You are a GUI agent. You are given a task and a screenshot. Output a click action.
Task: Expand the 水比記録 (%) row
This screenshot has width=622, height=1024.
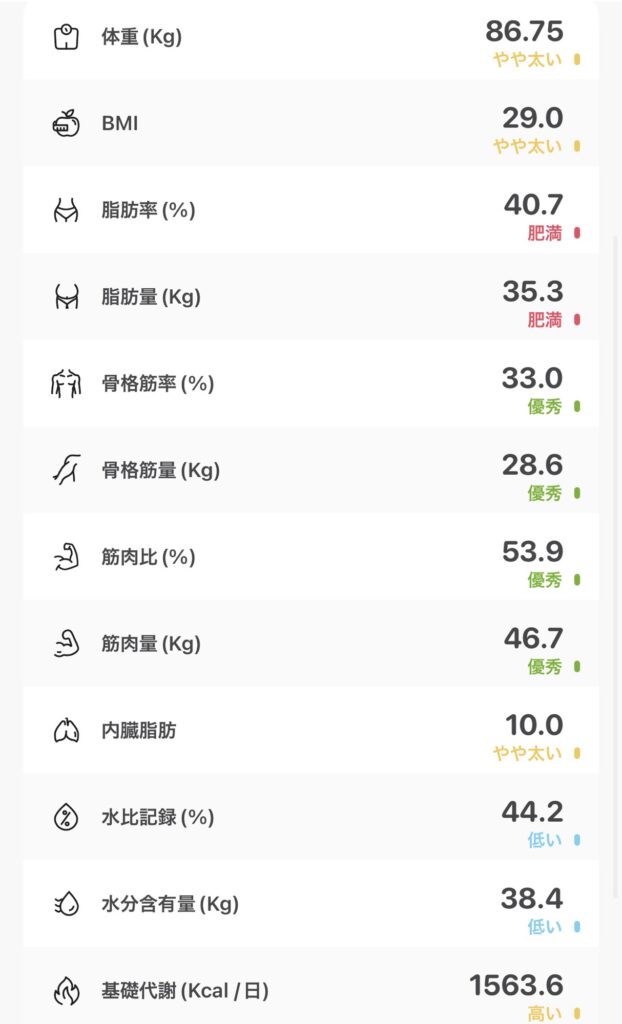pyautogui.click(x=310, y=817)
